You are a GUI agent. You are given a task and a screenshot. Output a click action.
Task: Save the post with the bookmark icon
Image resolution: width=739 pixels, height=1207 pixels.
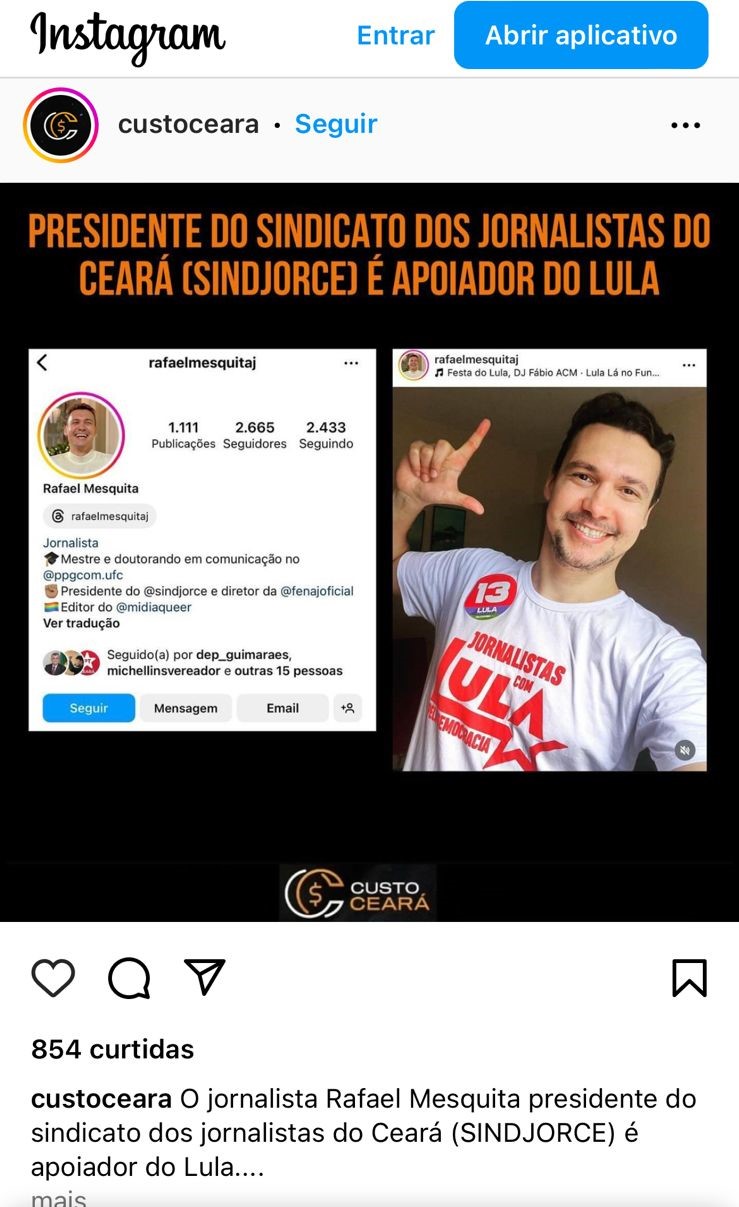point(689,977)
